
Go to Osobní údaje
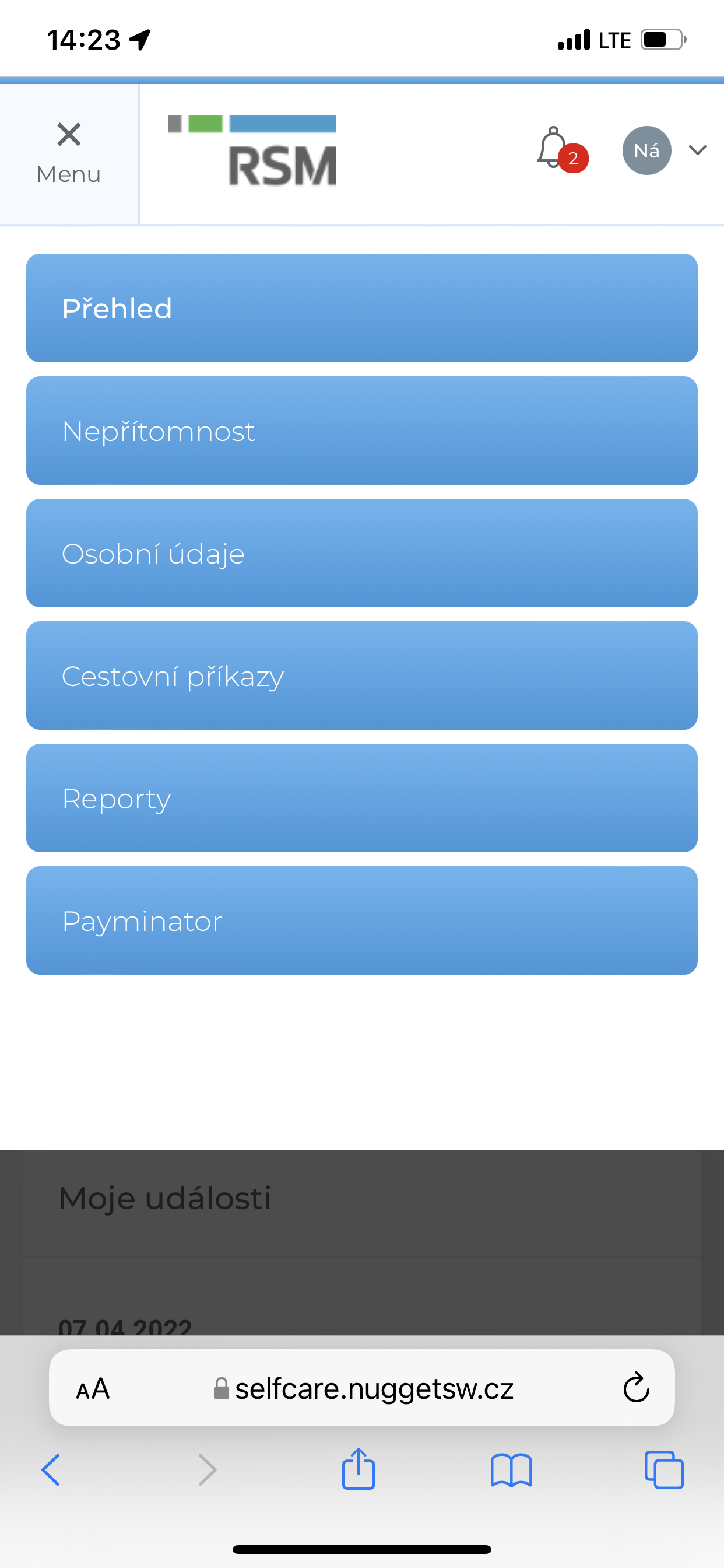click(x=362, y=552)
